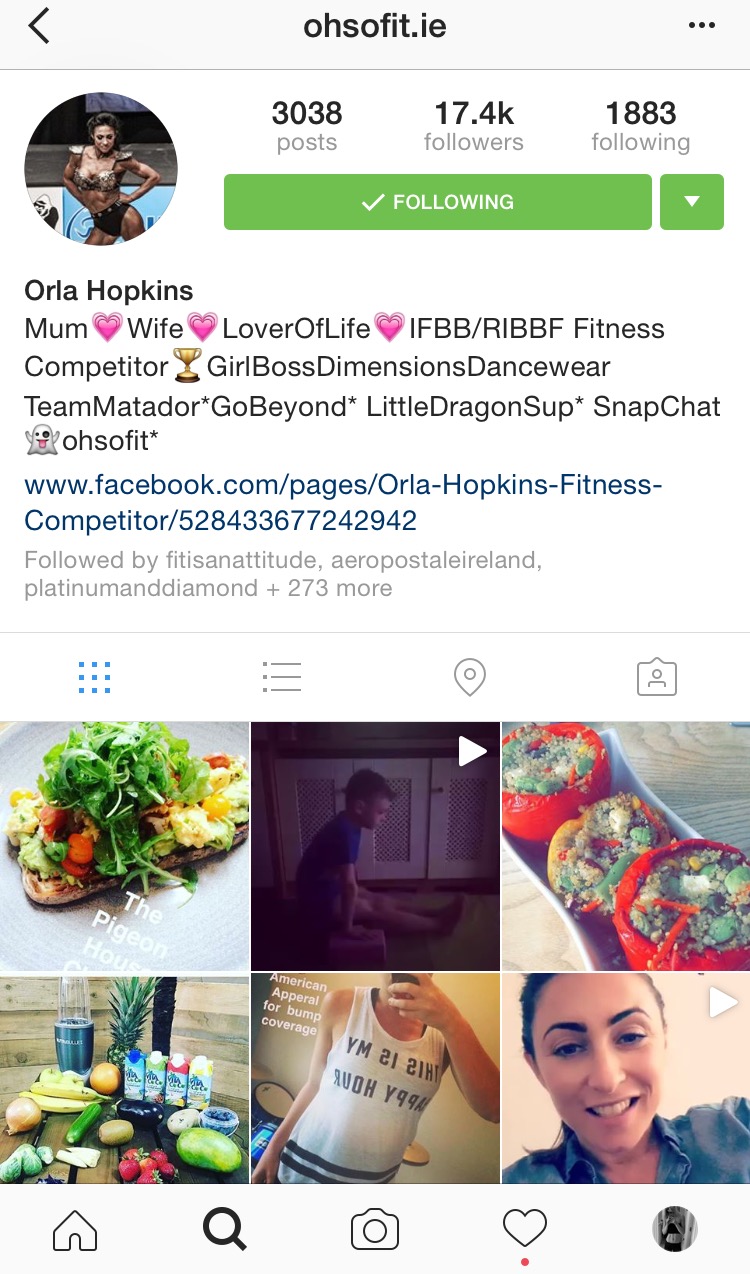View the 17.4k followers list

point(473,126)
